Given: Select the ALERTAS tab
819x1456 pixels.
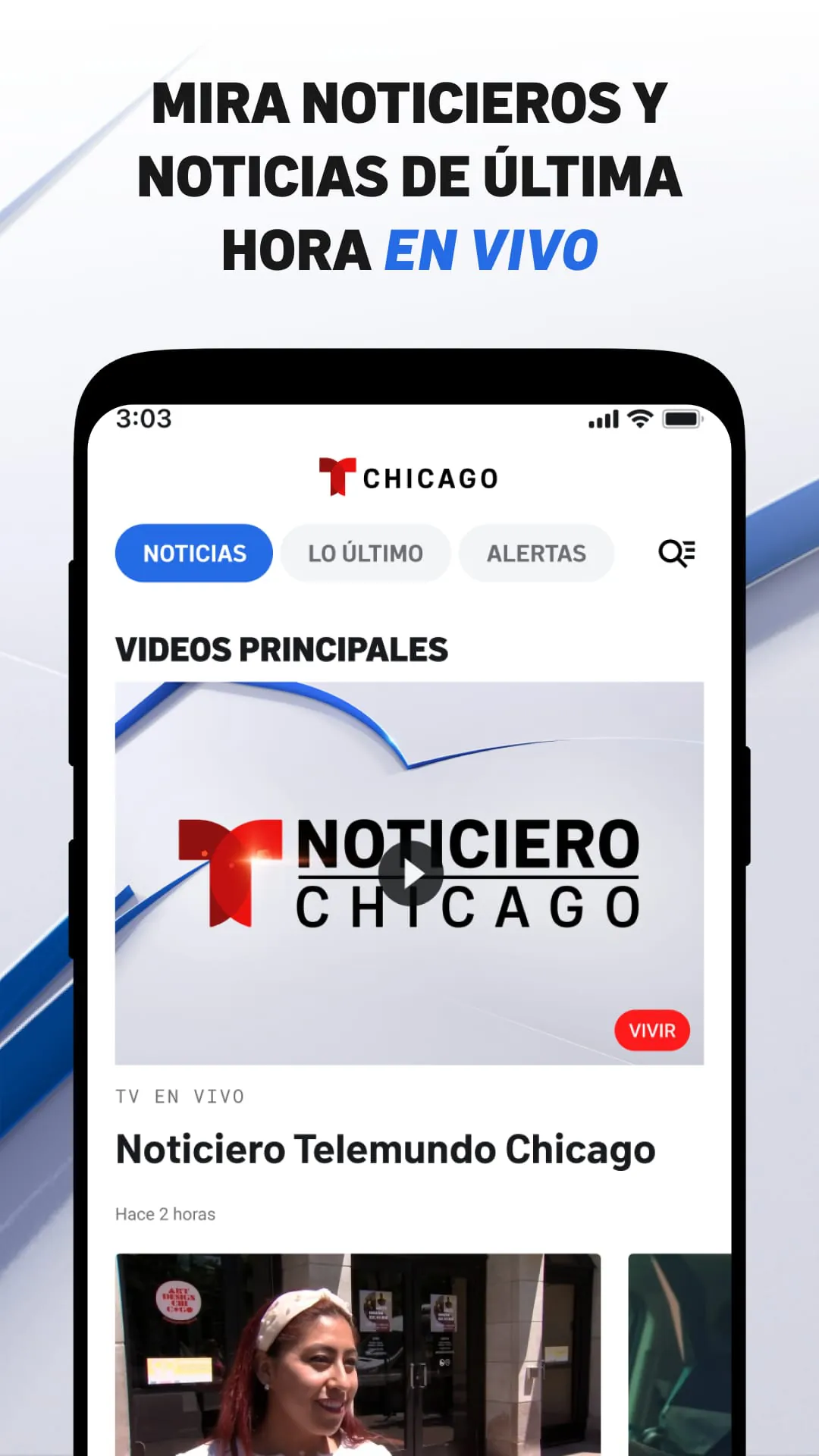Looking at the screenshot, I should 536,553.
